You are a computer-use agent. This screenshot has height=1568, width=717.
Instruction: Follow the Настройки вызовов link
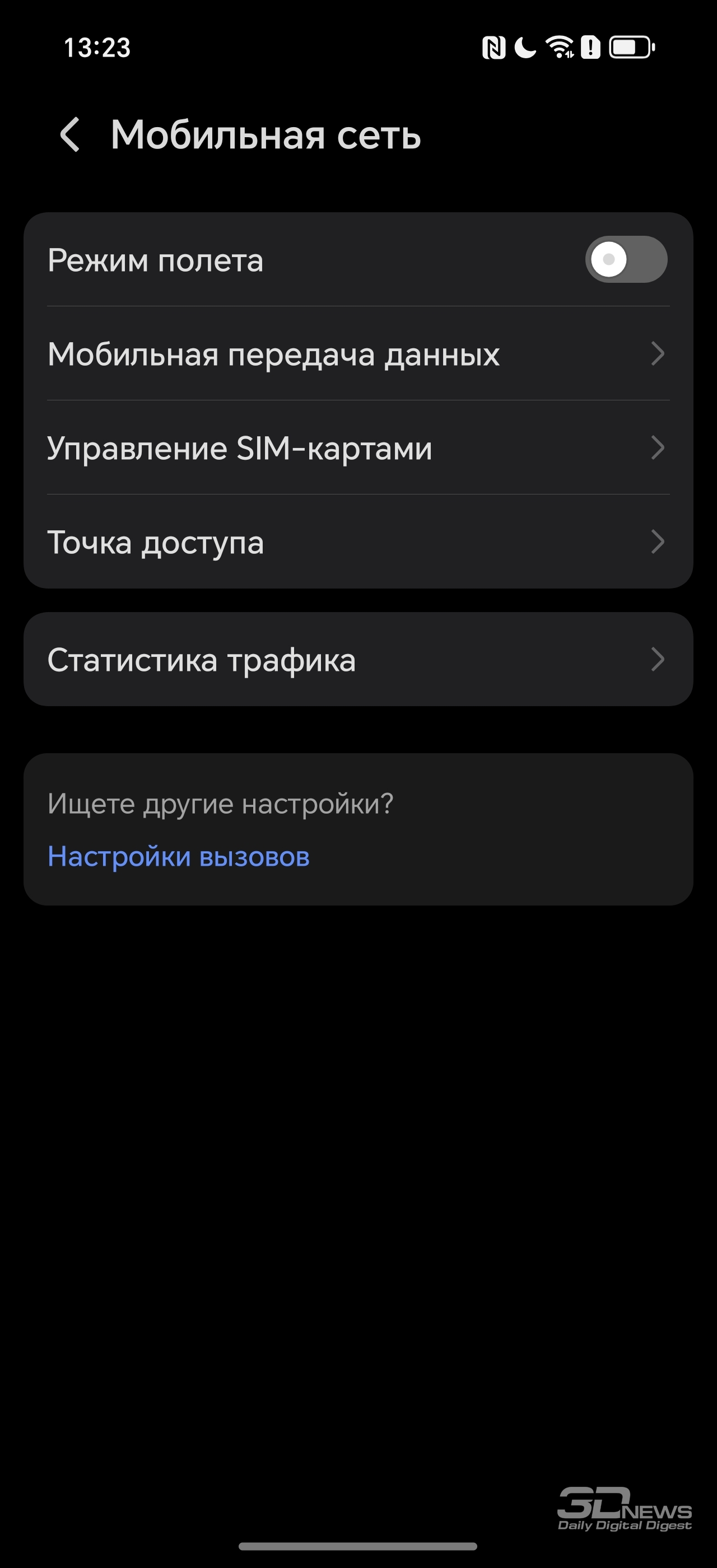178,856
